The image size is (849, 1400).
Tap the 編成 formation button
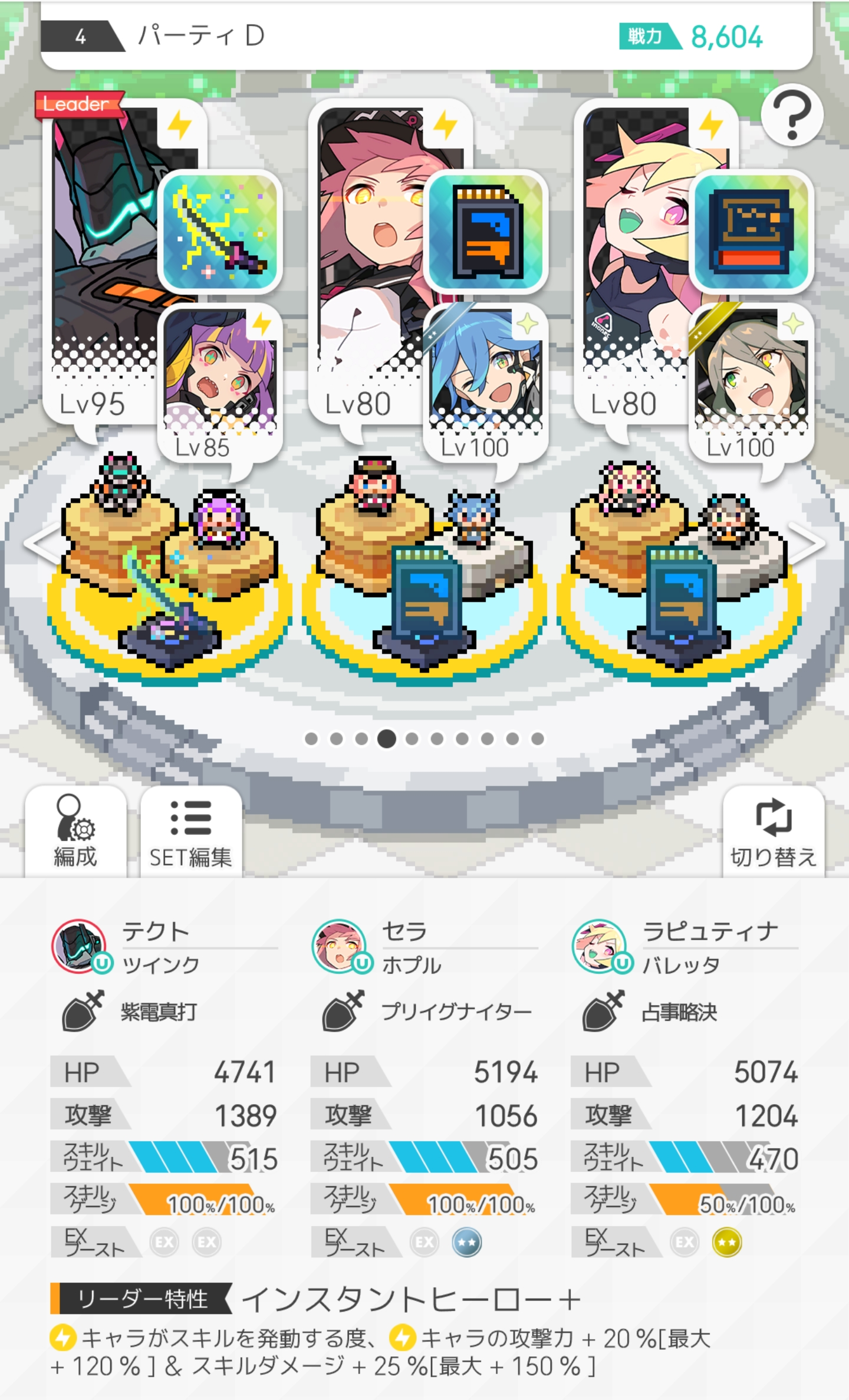[75, 831]
